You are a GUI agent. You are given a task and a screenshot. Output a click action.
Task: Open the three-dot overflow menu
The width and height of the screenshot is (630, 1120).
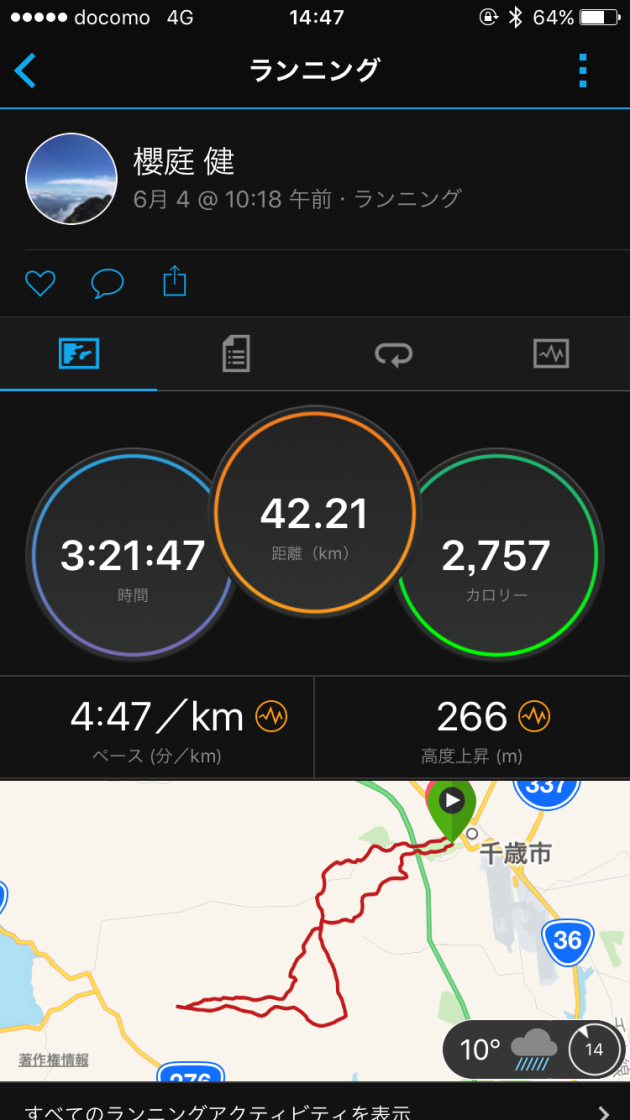coord(582,71)
